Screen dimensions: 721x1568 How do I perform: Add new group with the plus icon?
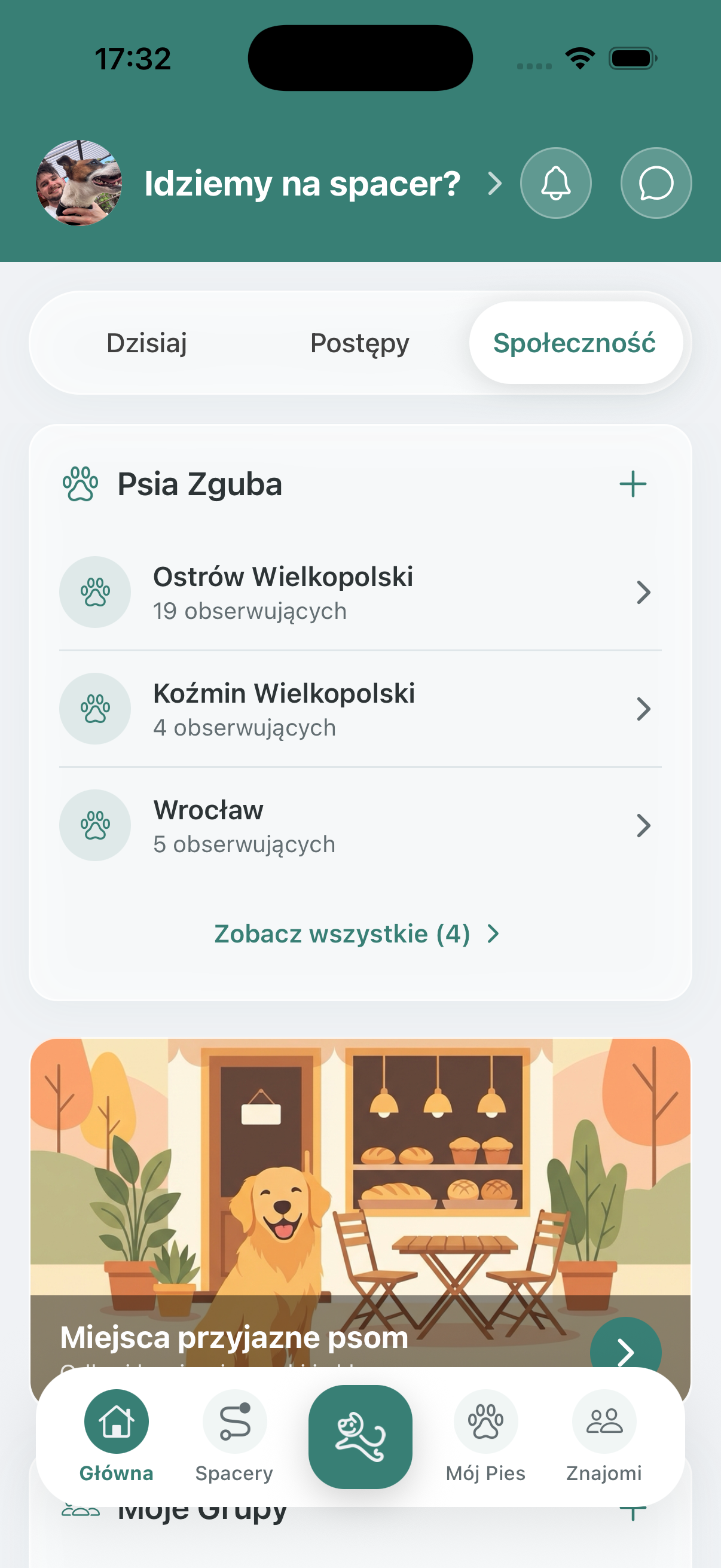(633, 483)
